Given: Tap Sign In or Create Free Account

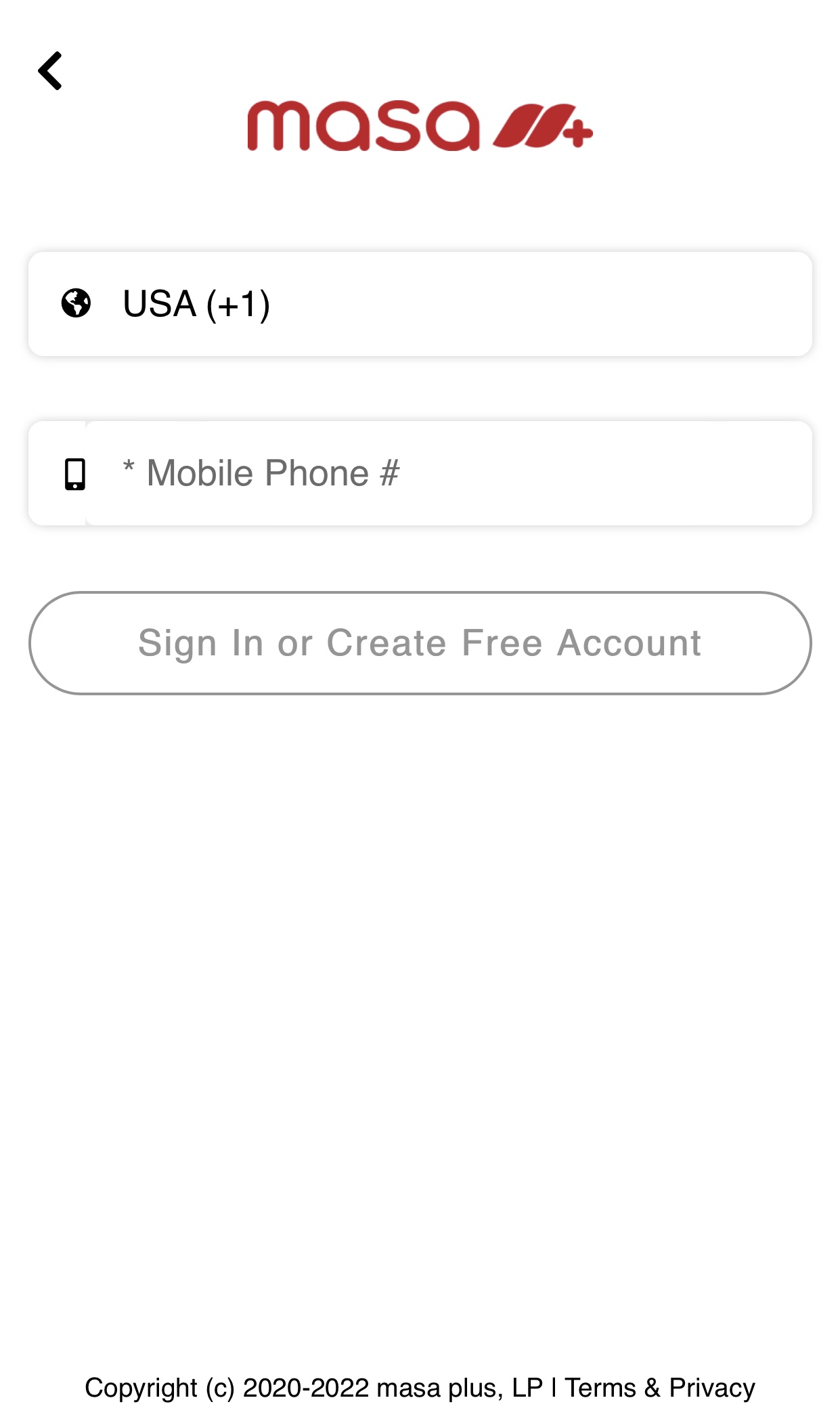Looking at the screenshot, I should point(420,643).
